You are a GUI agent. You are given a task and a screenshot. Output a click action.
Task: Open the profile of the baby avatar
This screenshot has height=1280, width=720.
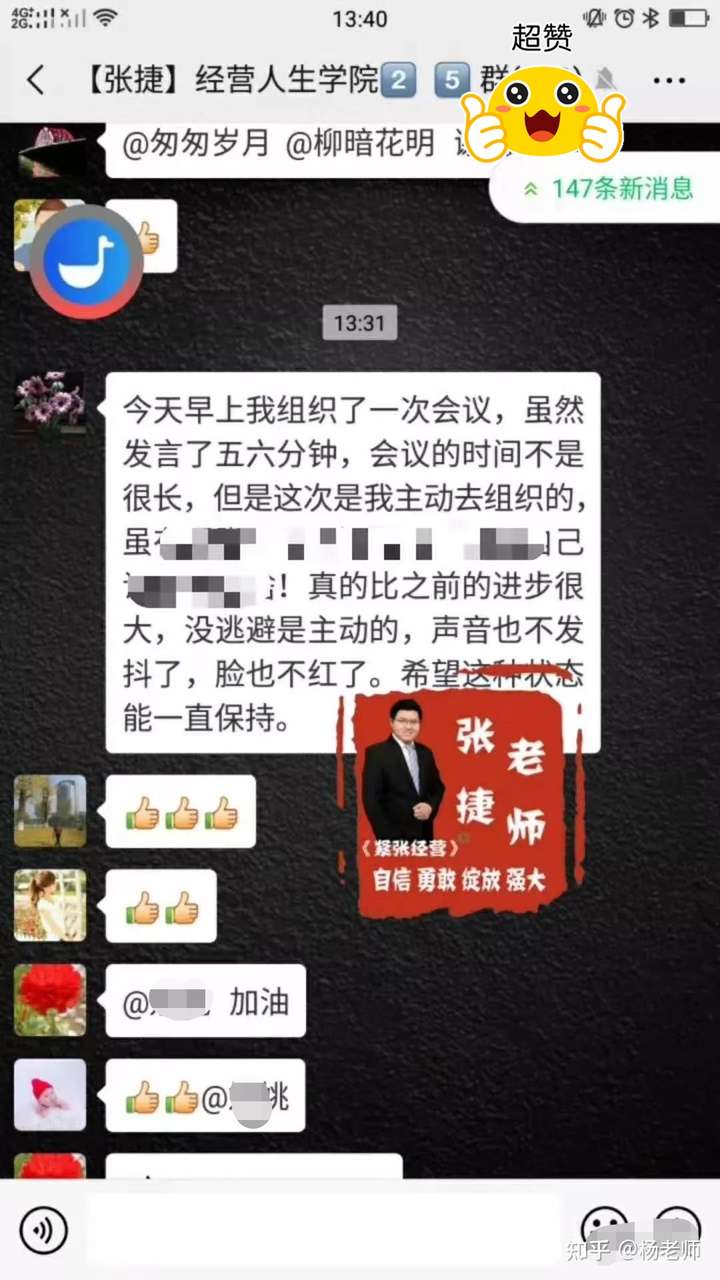click(50, 1095)
